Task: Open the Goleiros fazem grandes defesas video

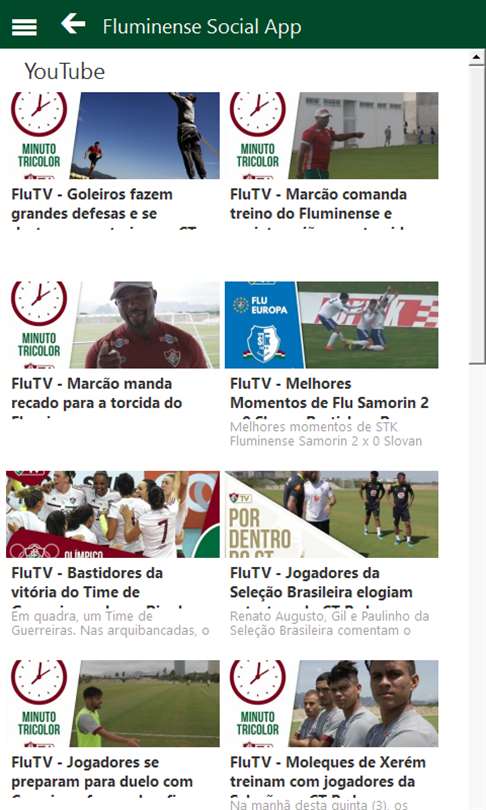Action: [x=113, y=135]
